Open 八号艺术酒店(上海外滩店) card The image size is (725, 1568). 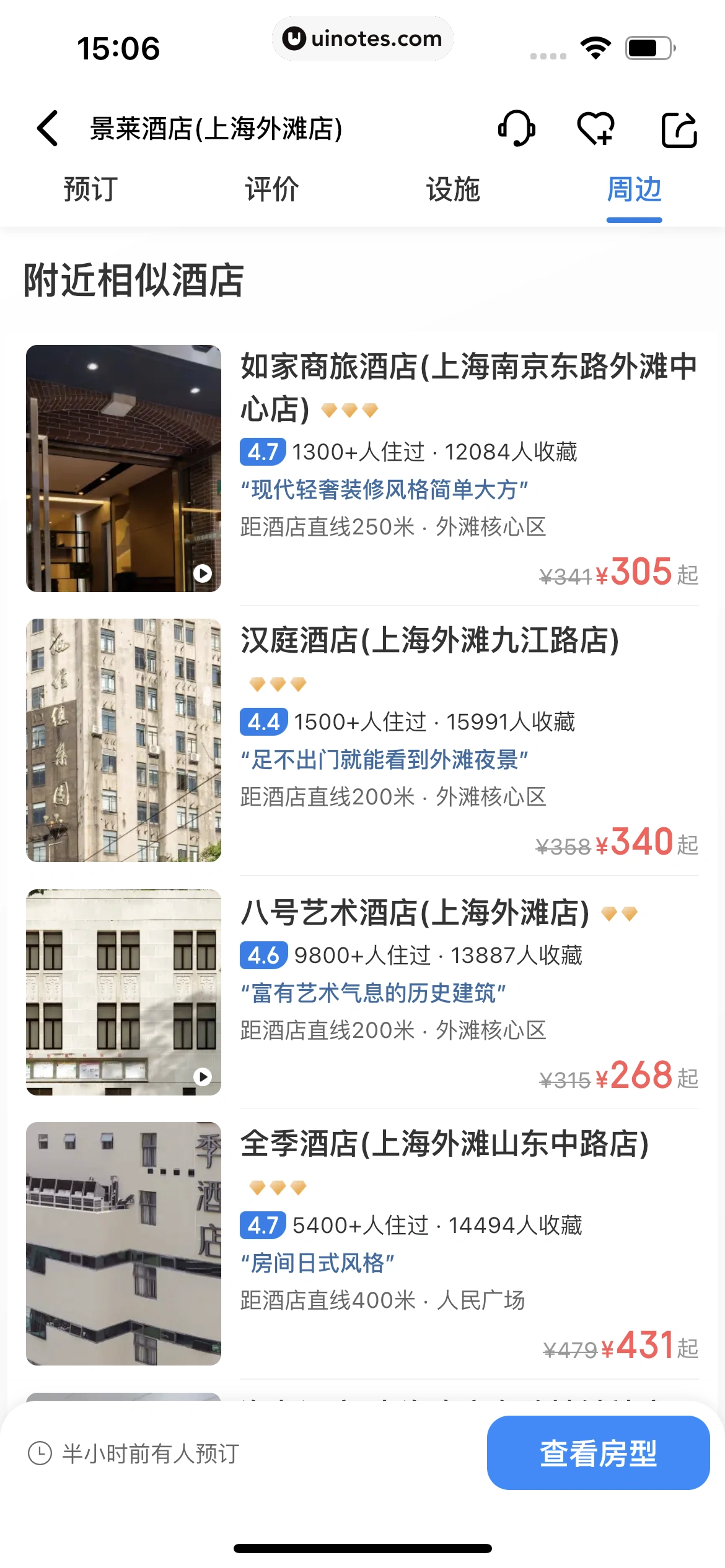click(x=415, y=913)
